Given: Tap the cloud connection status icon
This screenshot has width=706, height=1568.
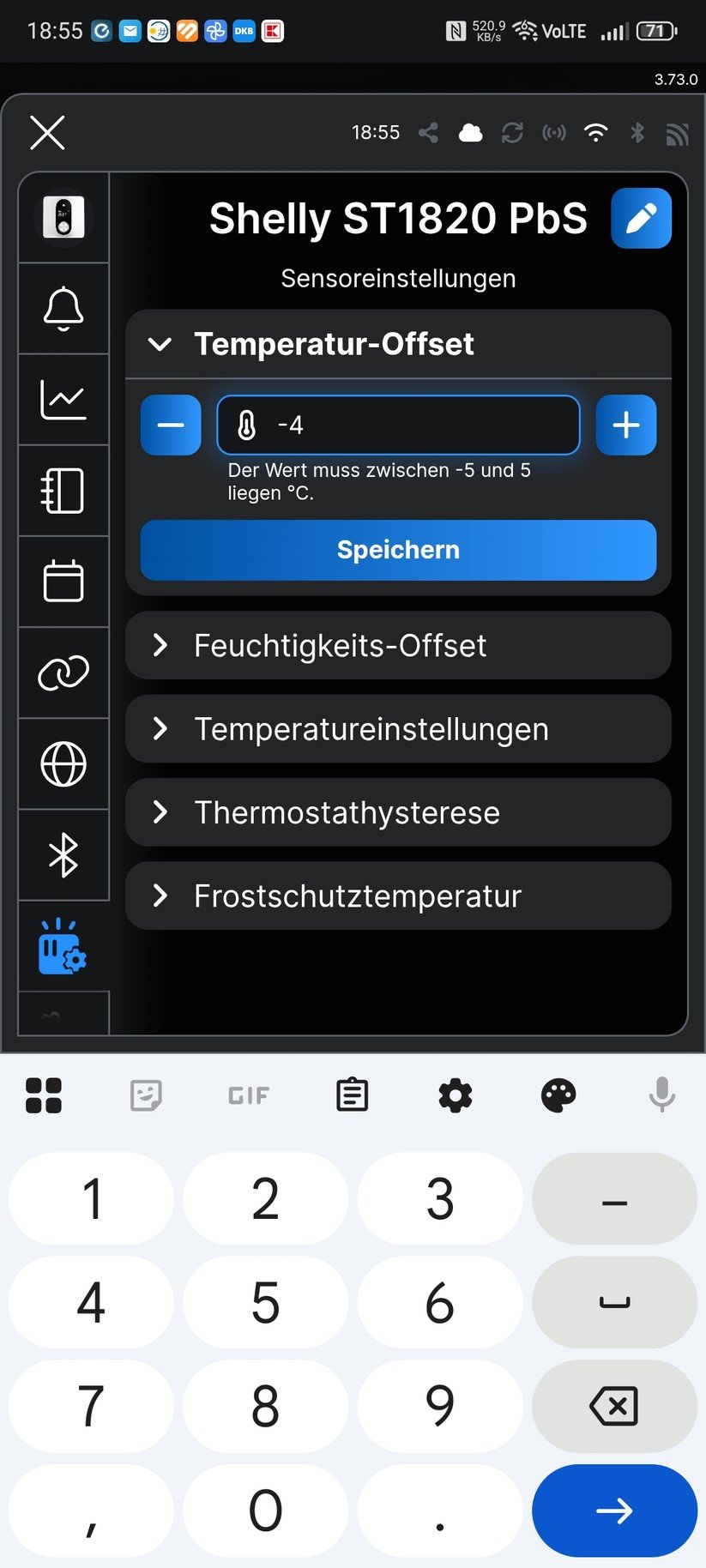Looking at the screenshot, I should pyautogui.click(x=470, y=133).
